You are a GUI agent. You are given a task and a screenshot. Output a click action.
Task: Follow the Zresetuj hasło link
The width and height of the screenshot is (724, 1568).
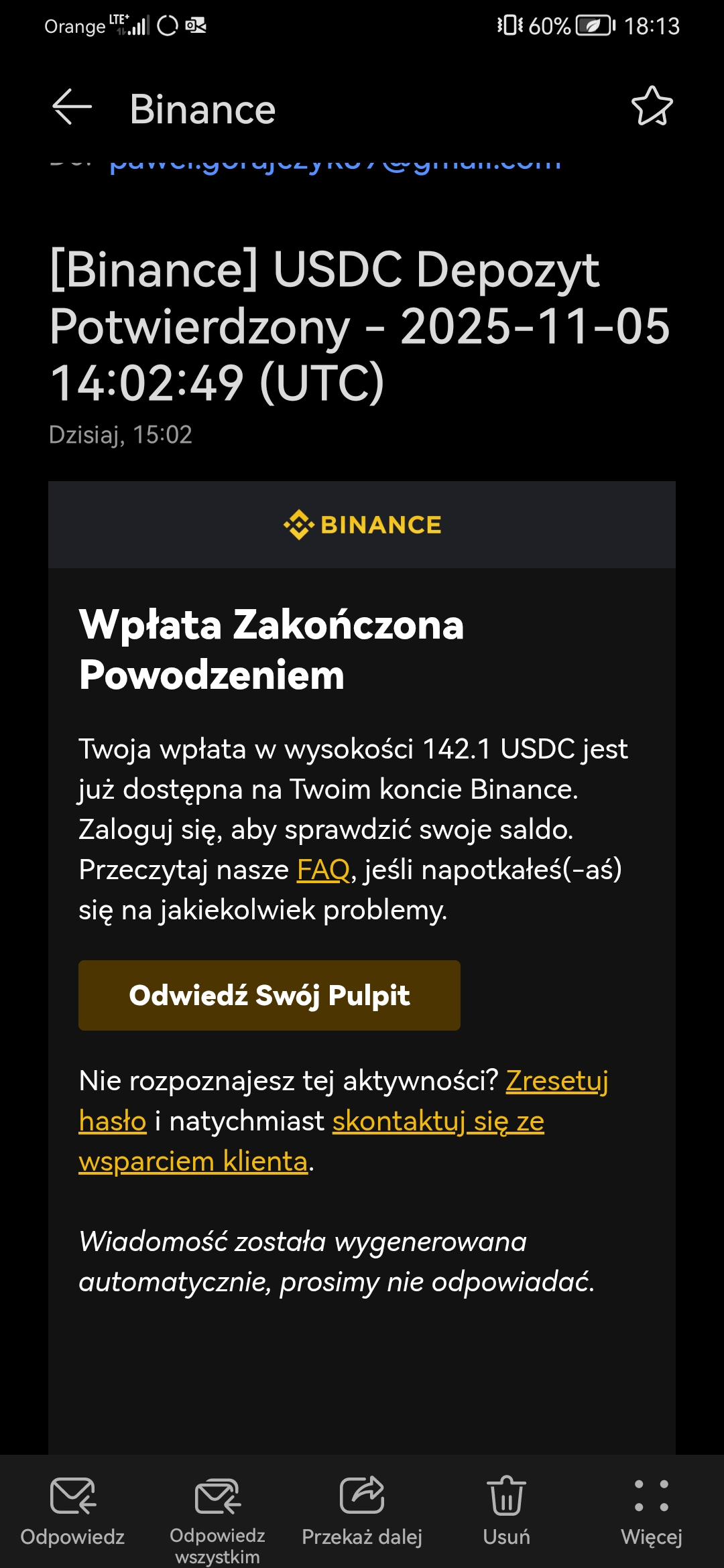click(x=556, y=1081)
